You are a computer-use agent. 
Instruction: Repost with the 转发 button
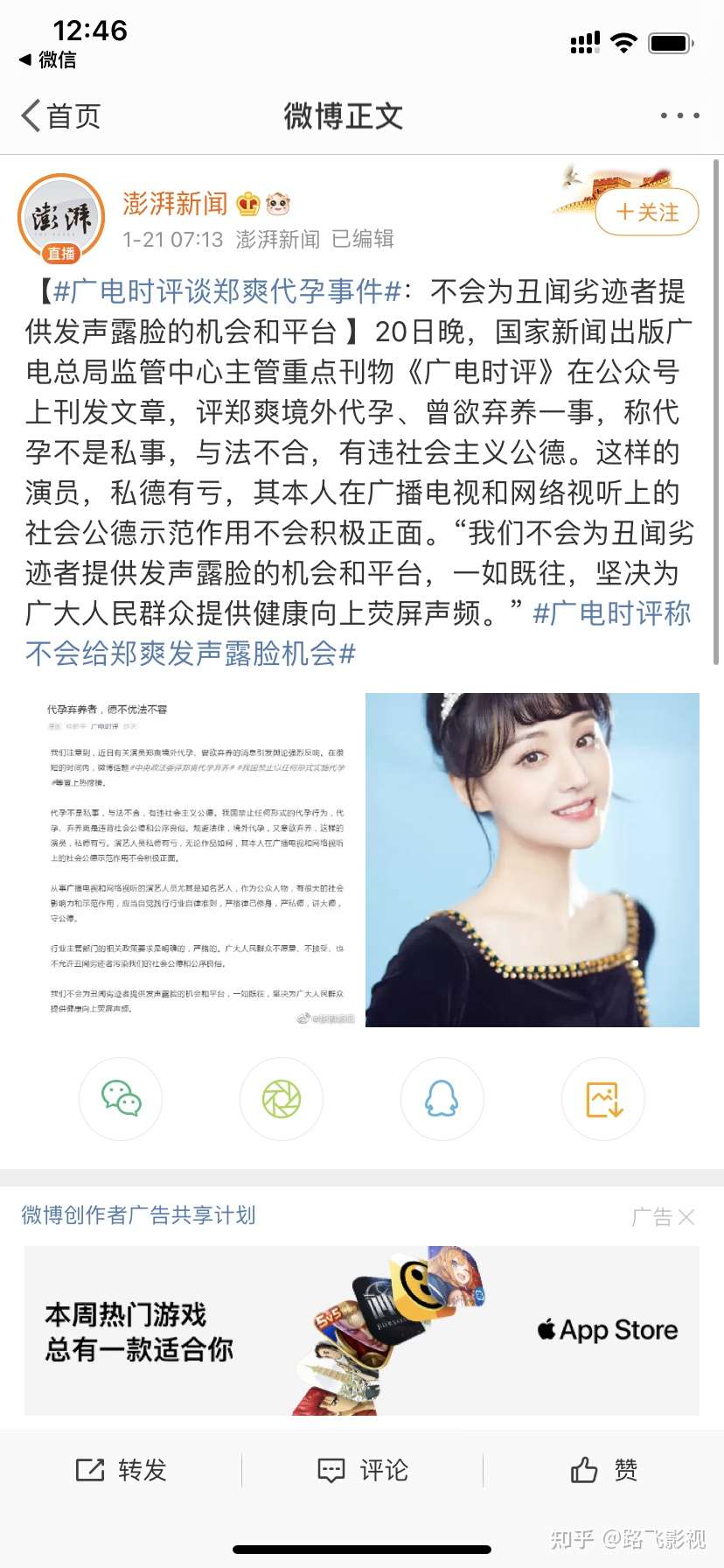point(121,1470)
